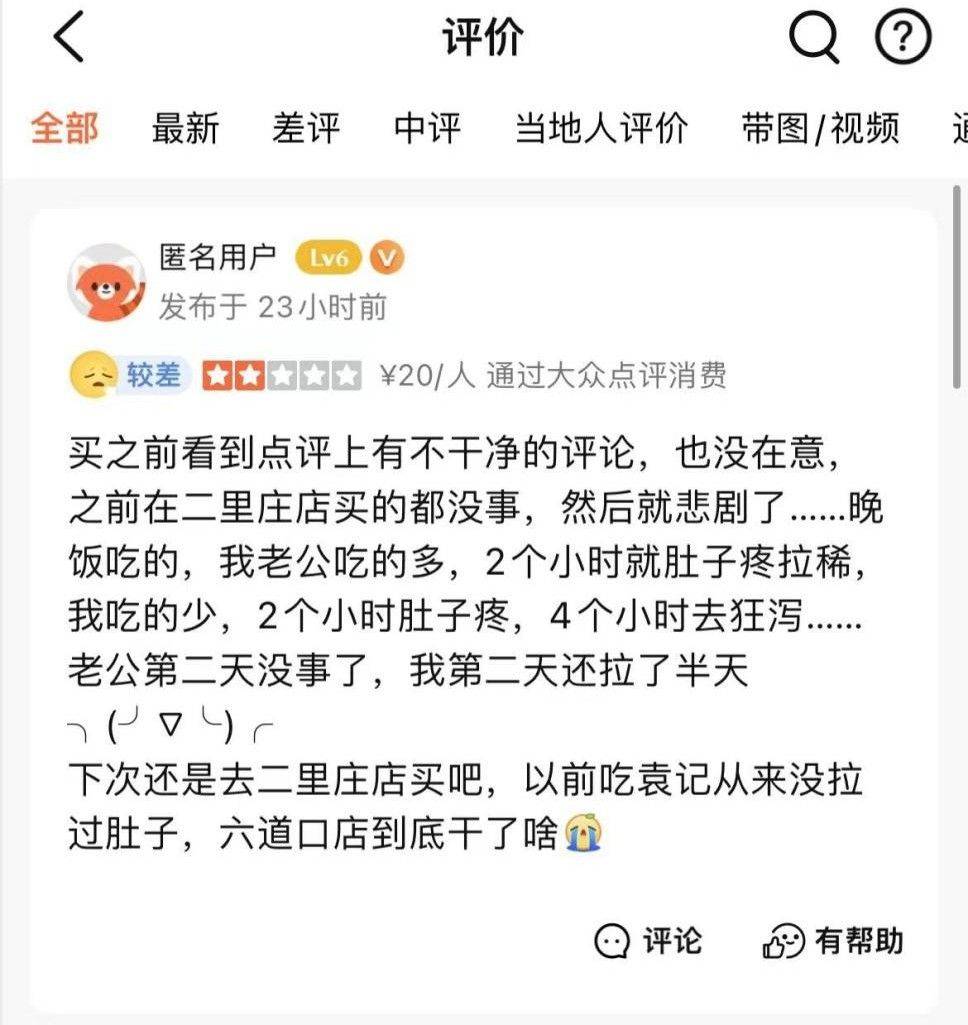Open the 匿名用户 reviewer's avatar
The image size is (968, 1025).
click(x=106, y=282)
